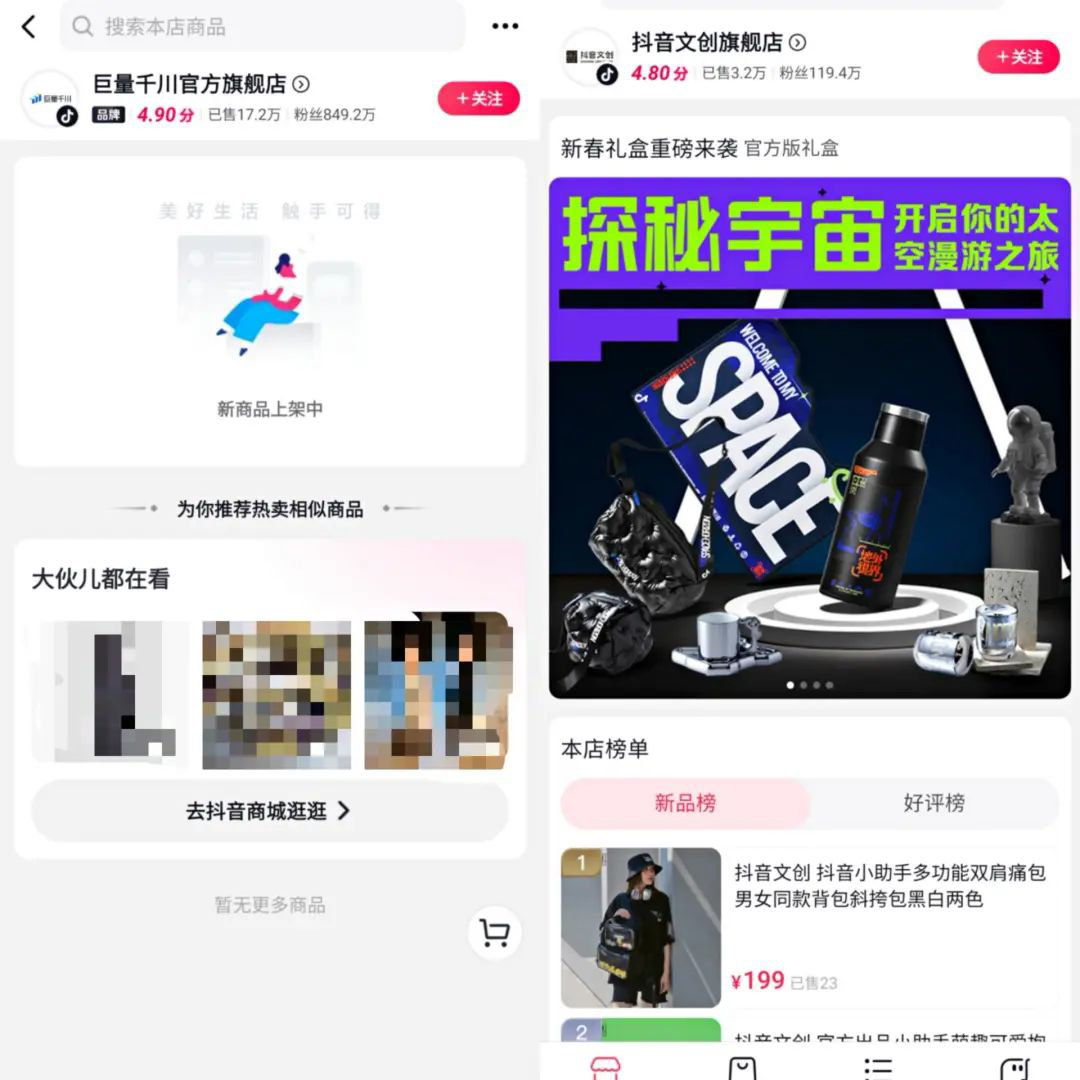Tap the banner page indicator dots

(809, 686)
